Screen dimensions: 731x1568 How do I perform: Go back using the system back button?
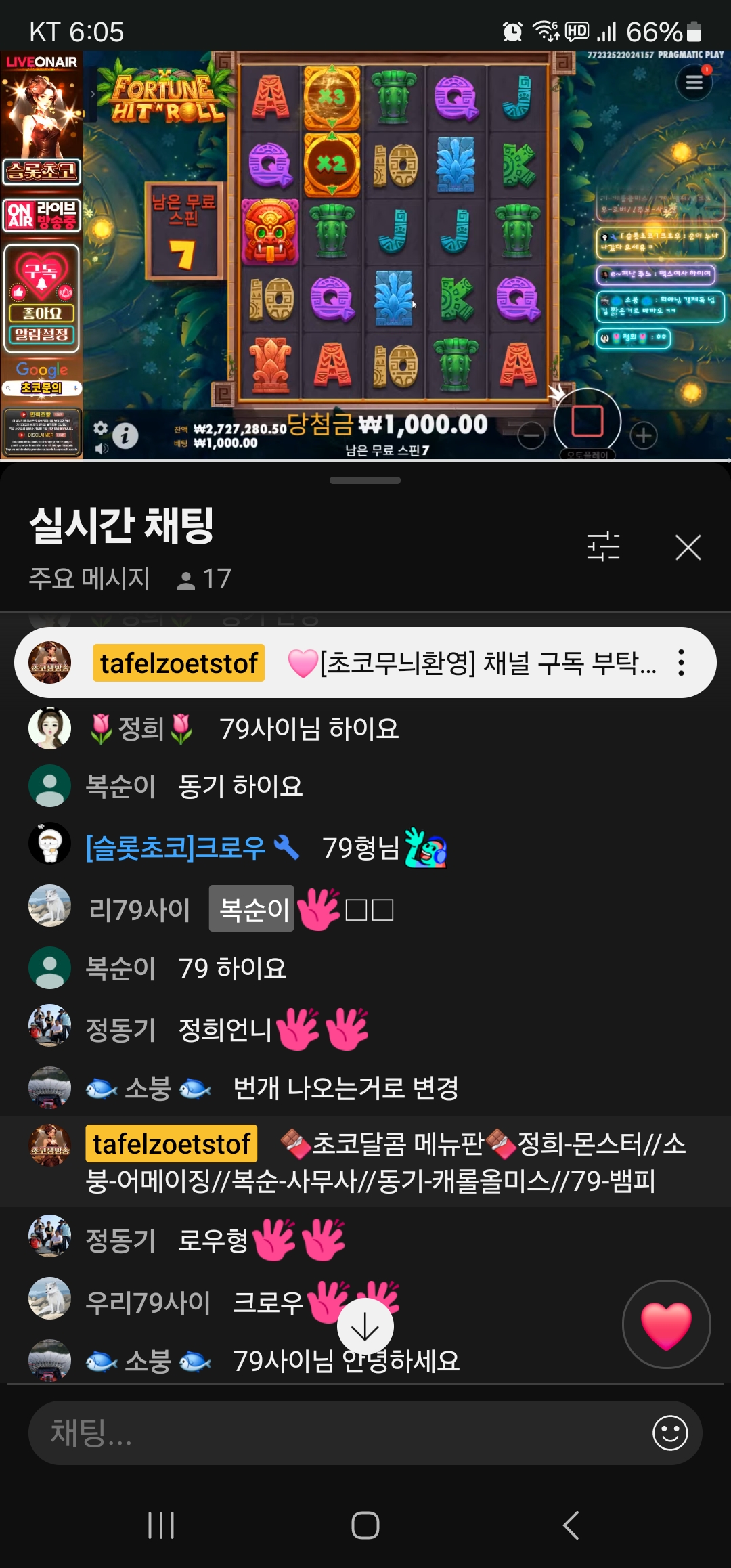[x=571, y=1525]
